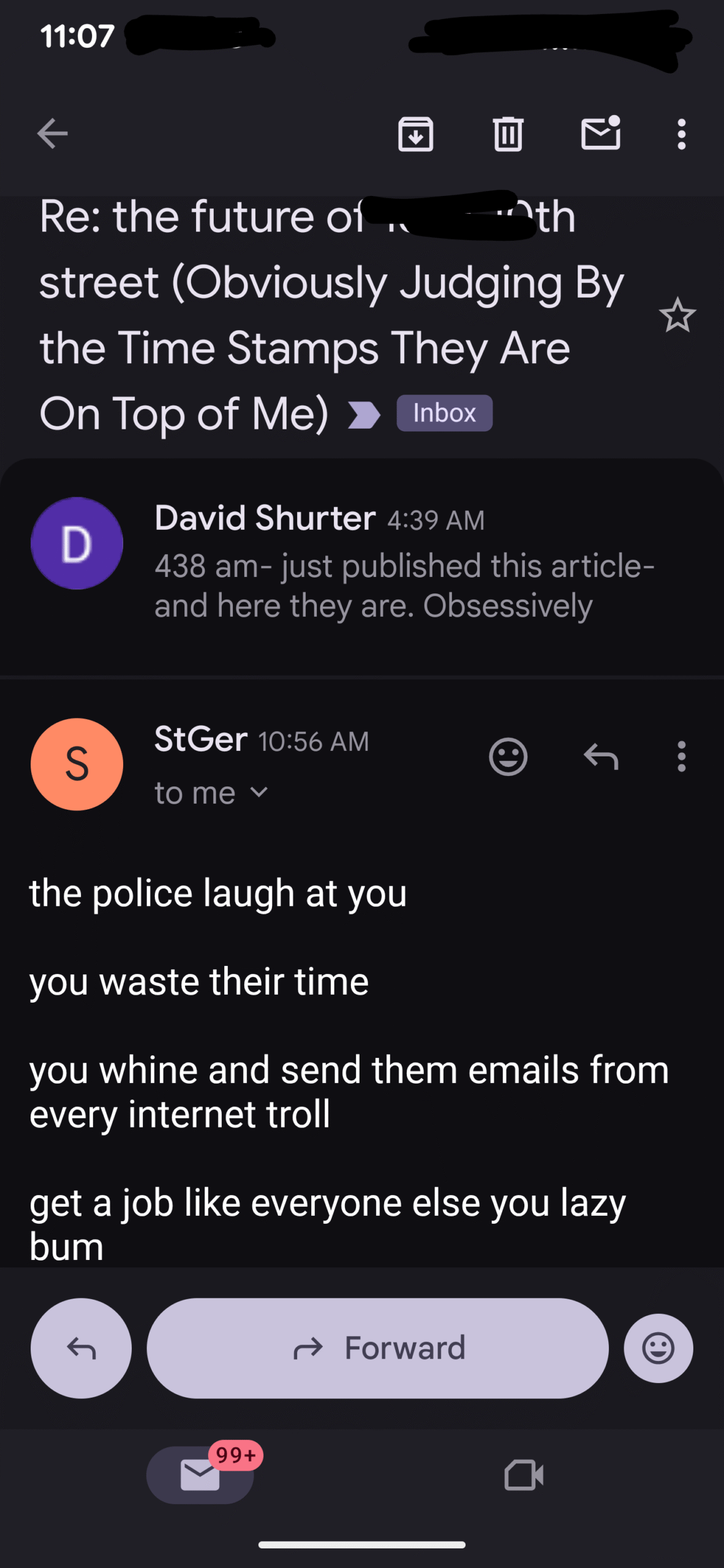
Task: Reply to StGer's message via arrow icon
Action: tap(600, 757)
